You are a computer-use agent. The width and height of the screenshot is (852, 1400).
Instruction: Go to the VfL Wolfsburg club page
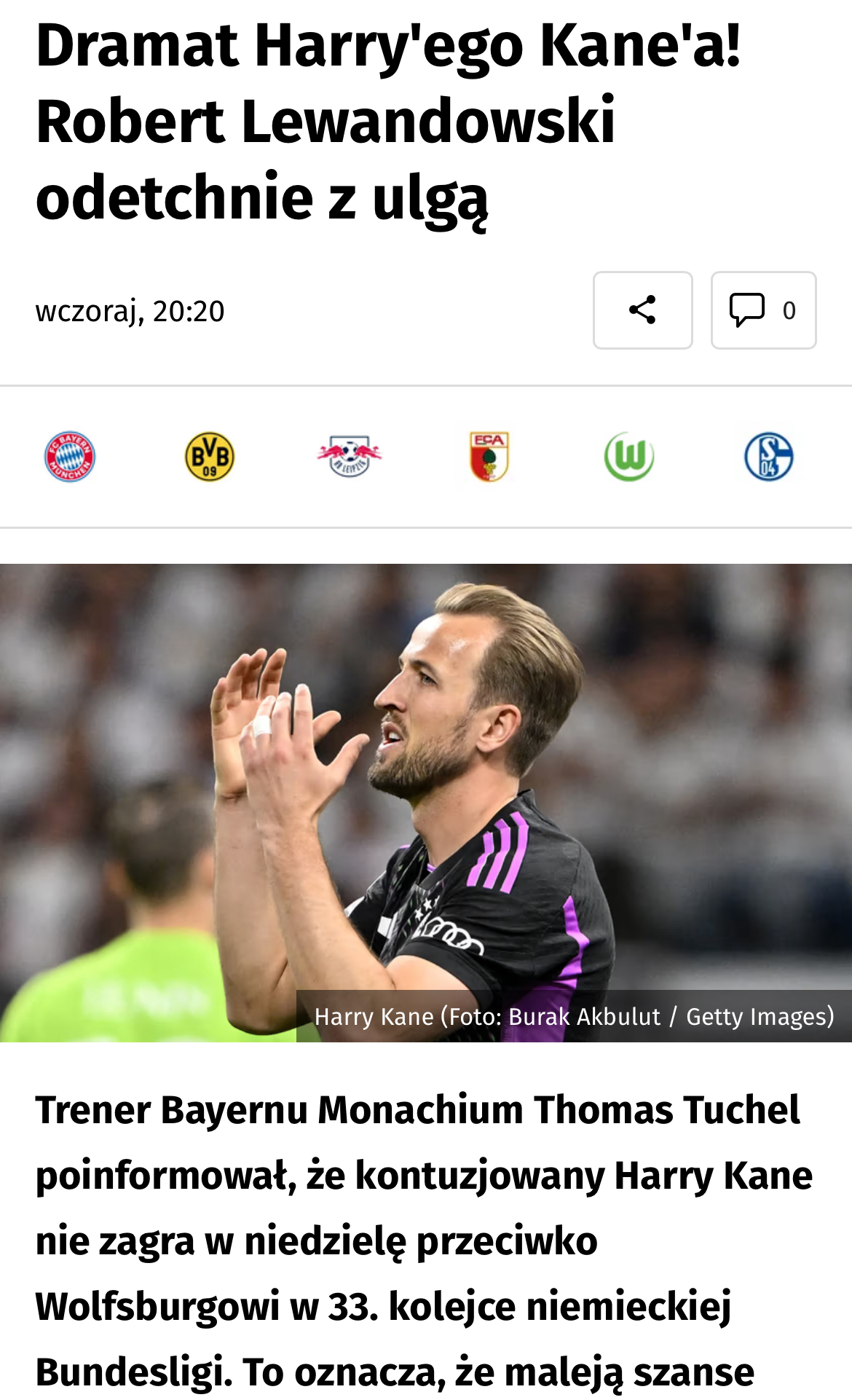pyautogui.click(x=629, y=457)
